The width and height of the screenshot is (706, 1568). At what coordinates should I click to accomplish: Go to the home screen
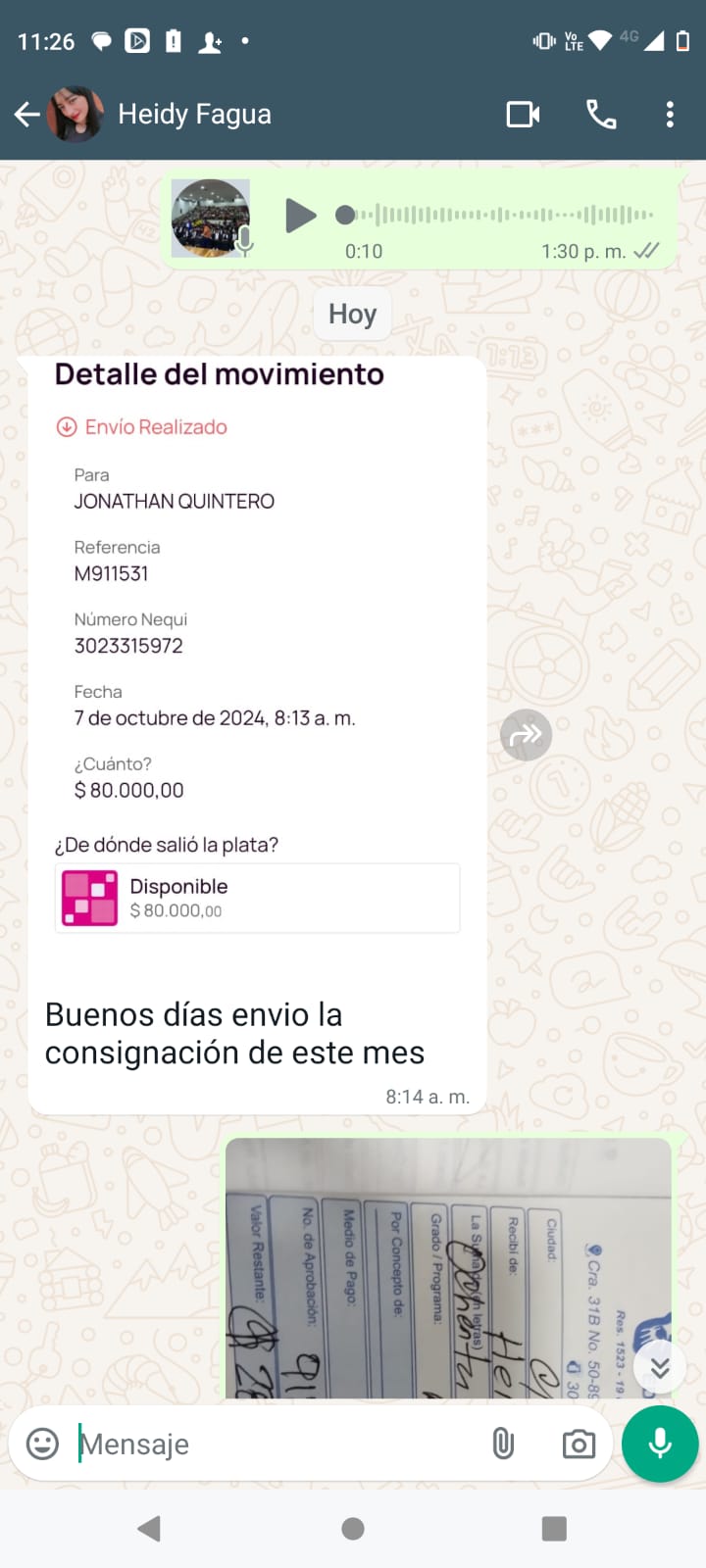point(353,1528)
